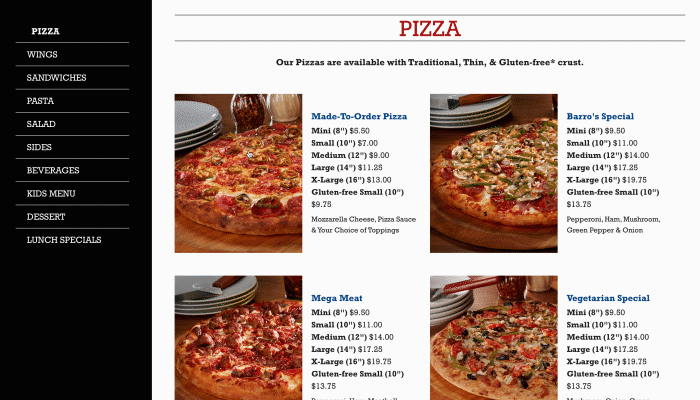Image resolution: width=700 pixels, height=400 pixels.
Task: Open the Wings category
Action: point(42,54)
